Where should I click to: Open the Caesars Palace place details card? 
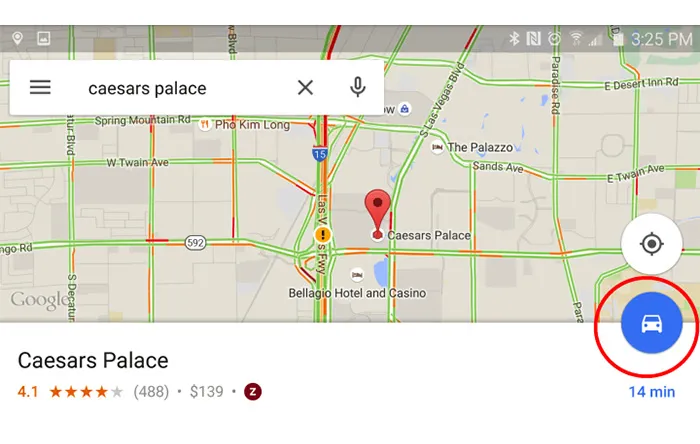[x=93, y=360]
